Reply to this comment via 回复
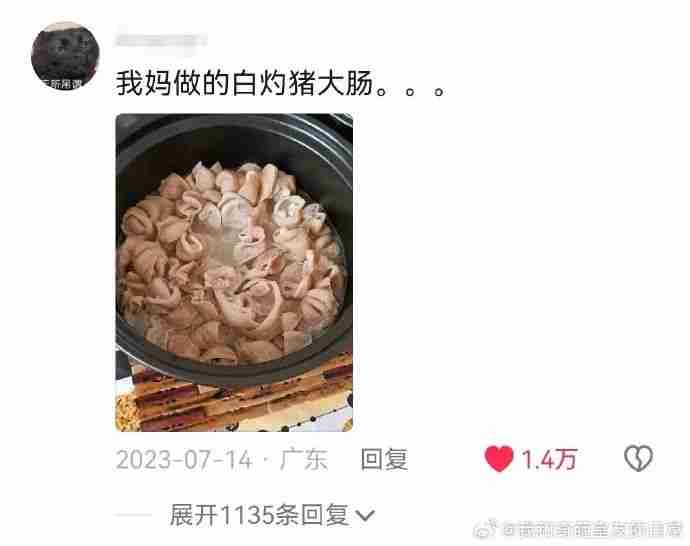This screenshot has width=690, height=546. [384, 459]
